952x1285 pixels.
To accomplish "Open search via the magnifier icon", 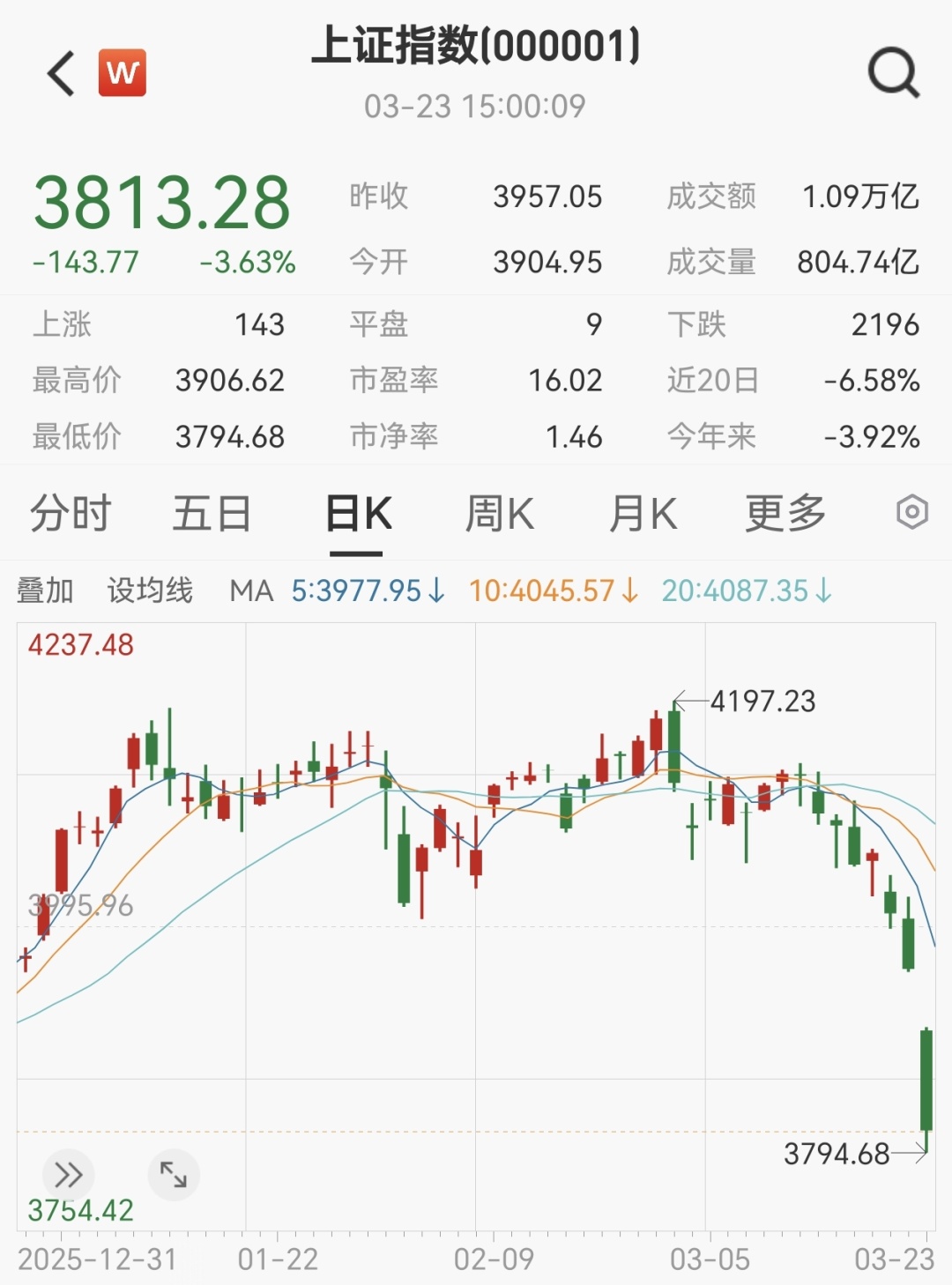I will [894, 72].
